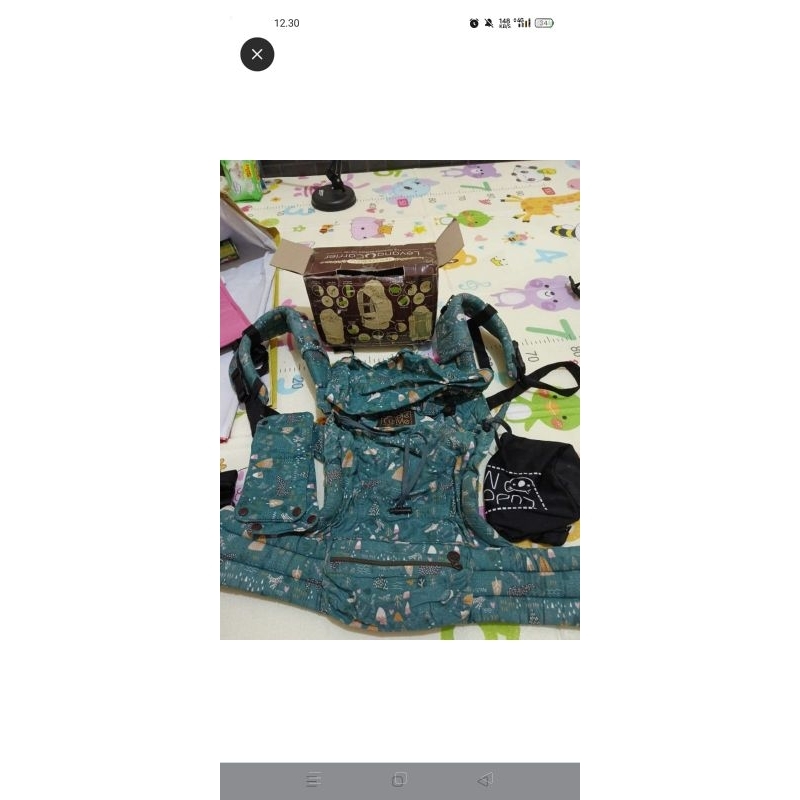Tap the system back triangle
This screenshot has width=800, height=800.
tap(485, 780)
